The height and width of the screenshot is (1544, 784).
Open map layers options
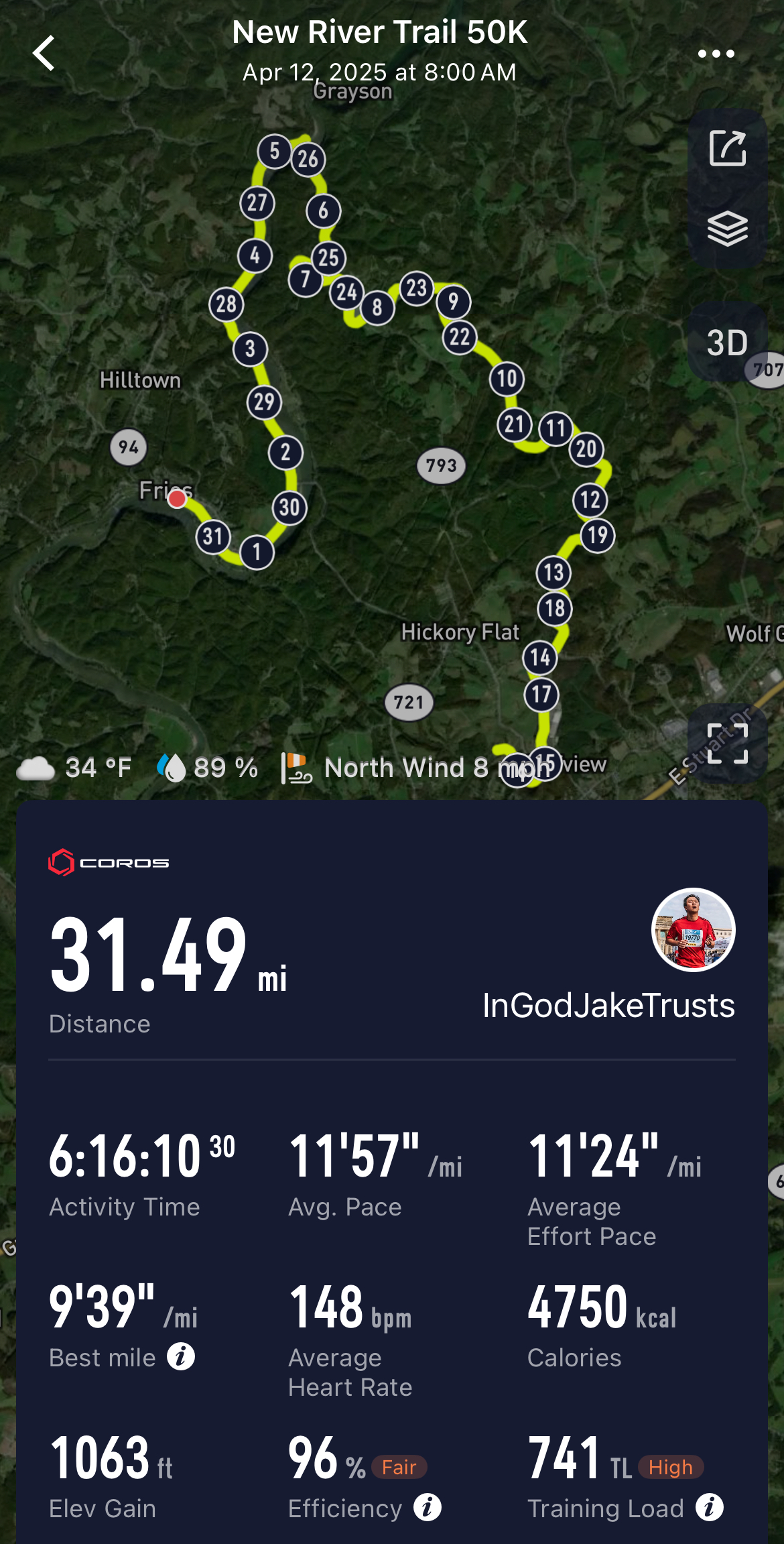pos(727,229)
